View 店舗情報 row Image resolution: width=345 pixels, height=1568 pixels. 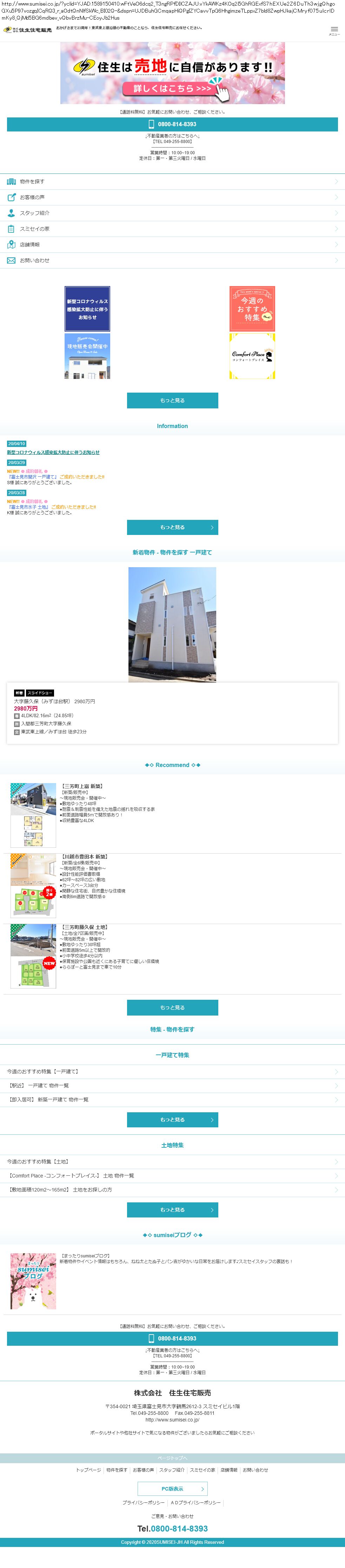(x=173, y=245)
